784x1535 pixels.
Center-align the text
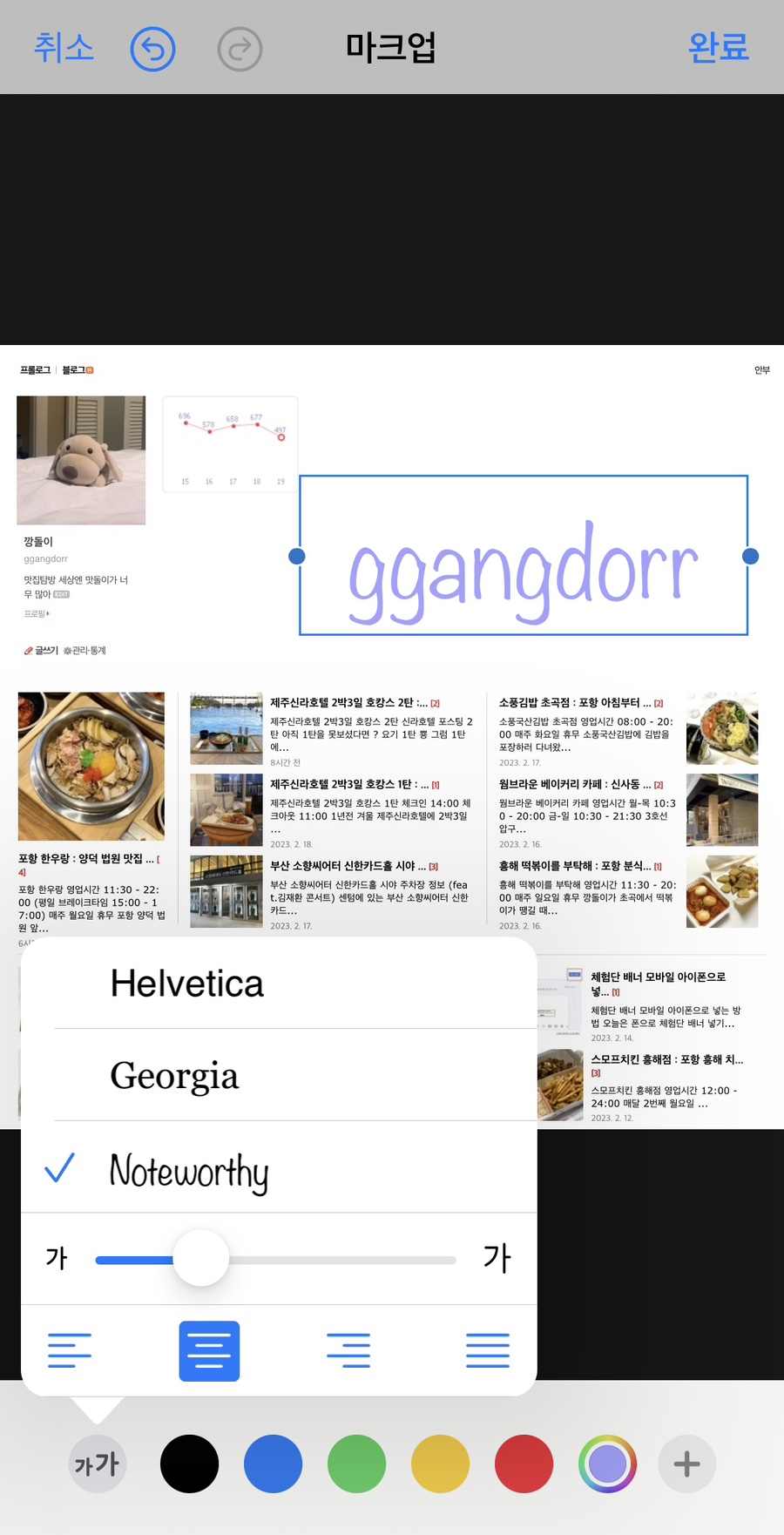click(209, 1350)
